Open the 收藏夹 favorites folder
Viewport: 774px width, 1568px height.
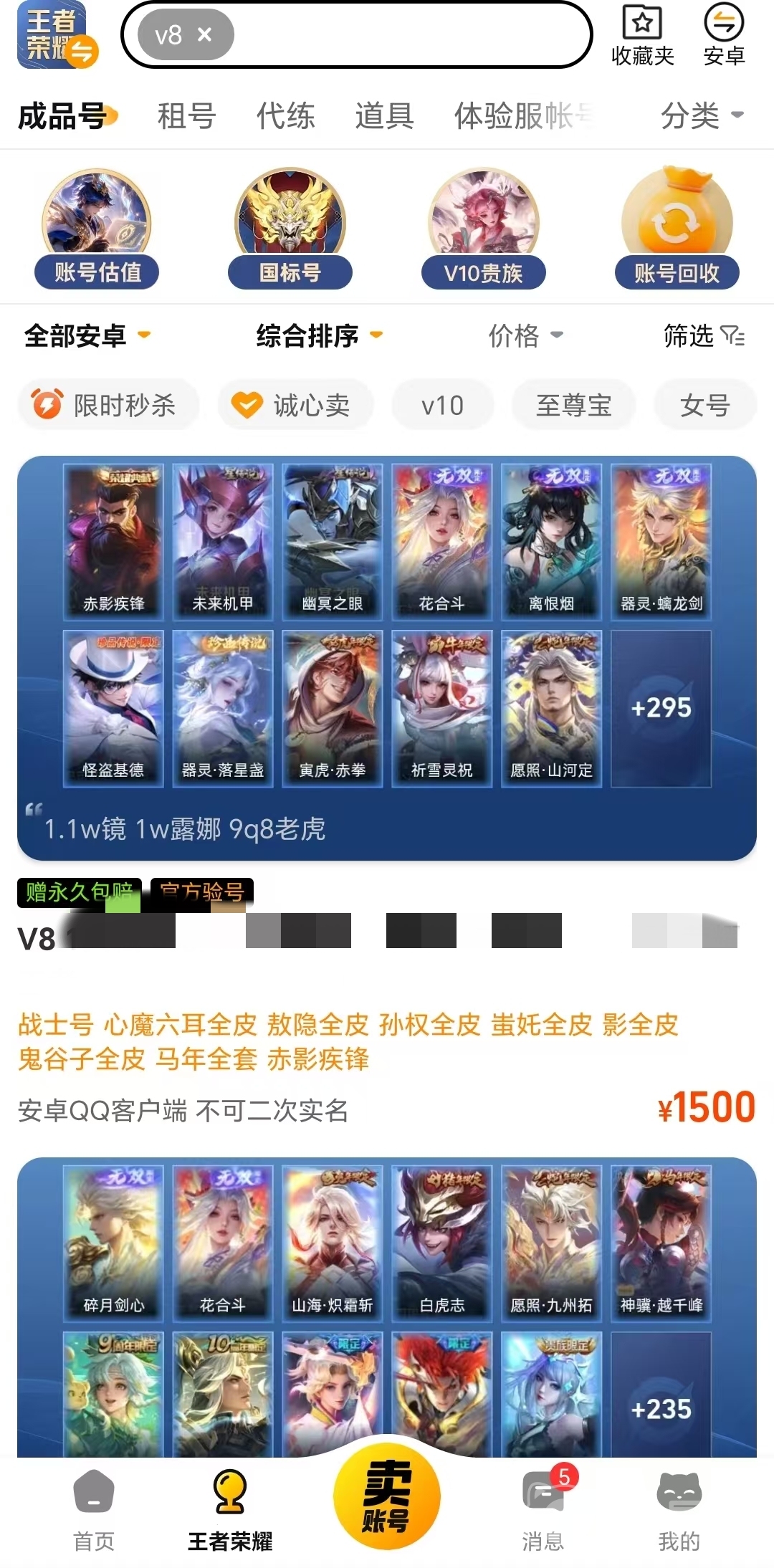tap(643, 36)
